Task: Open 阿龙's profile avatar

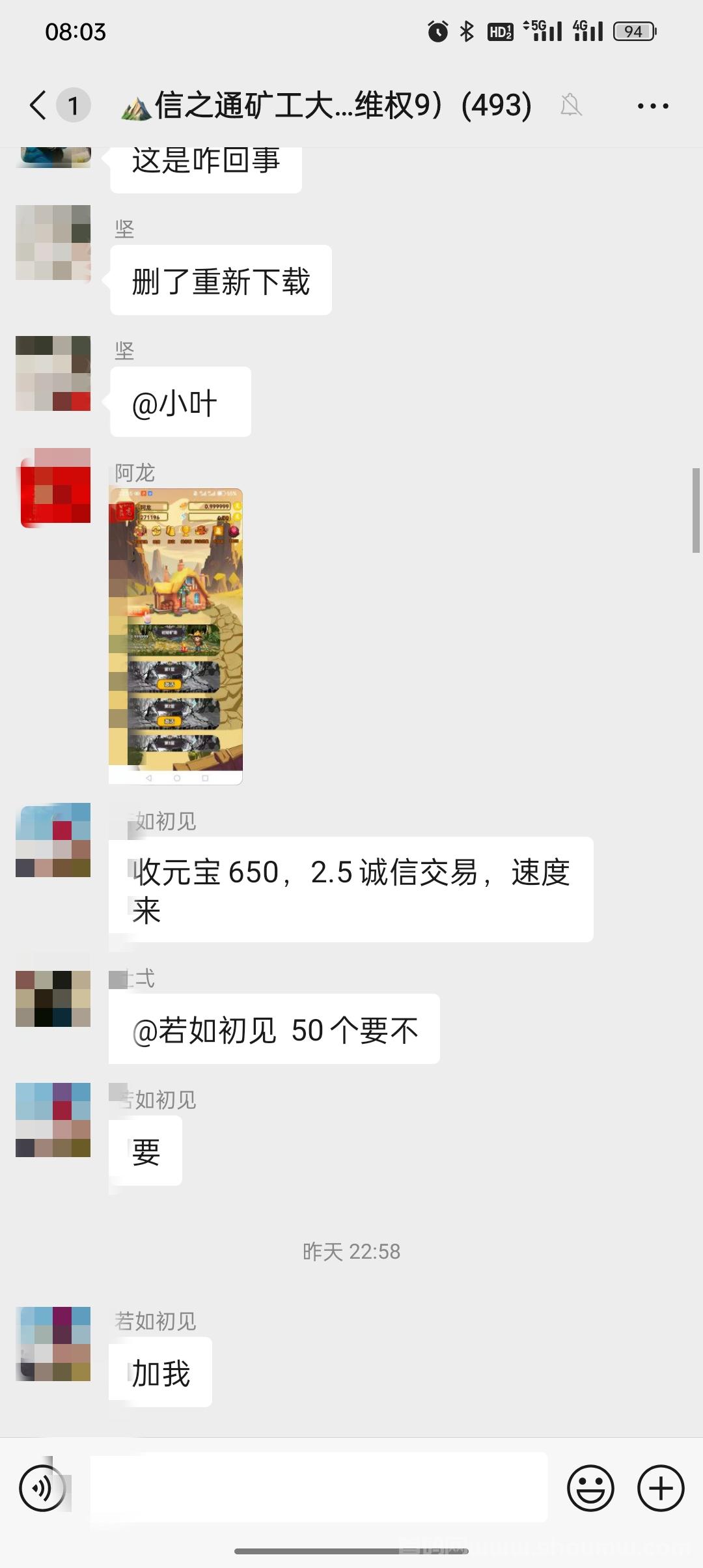Action: [x=53, y=487]
